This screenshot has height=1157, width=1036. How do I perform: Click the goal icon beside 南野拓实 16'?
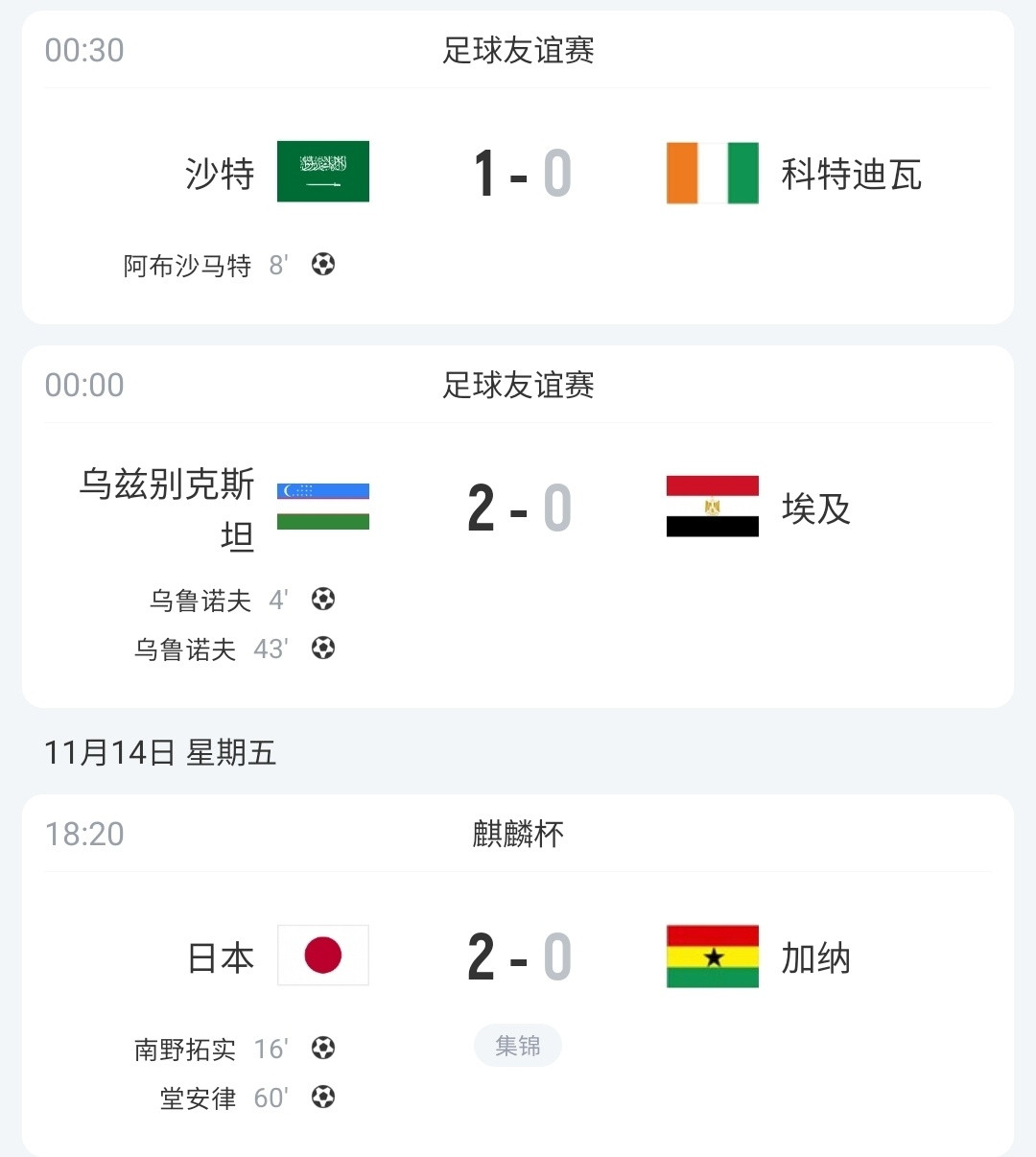(323, 1049)
